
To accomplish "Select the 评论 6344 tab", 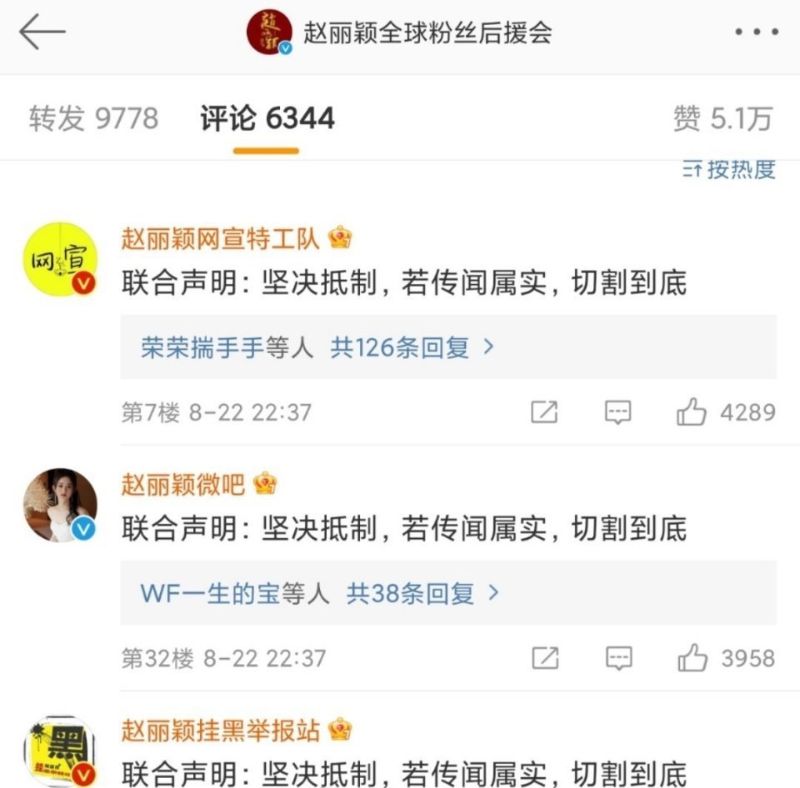I will [267, 119].
